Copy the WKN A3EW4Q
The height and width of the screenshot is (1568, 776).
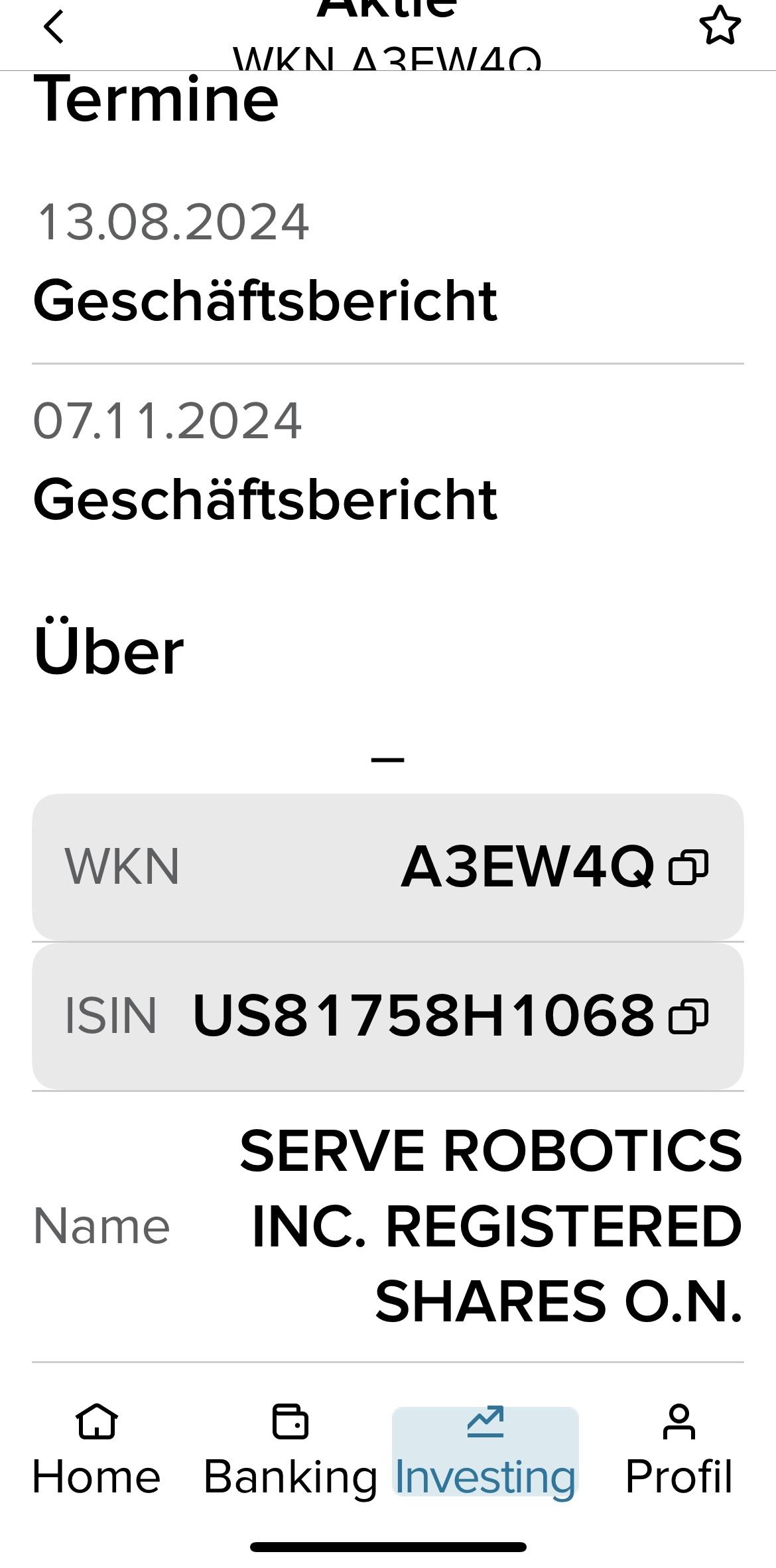688,867
